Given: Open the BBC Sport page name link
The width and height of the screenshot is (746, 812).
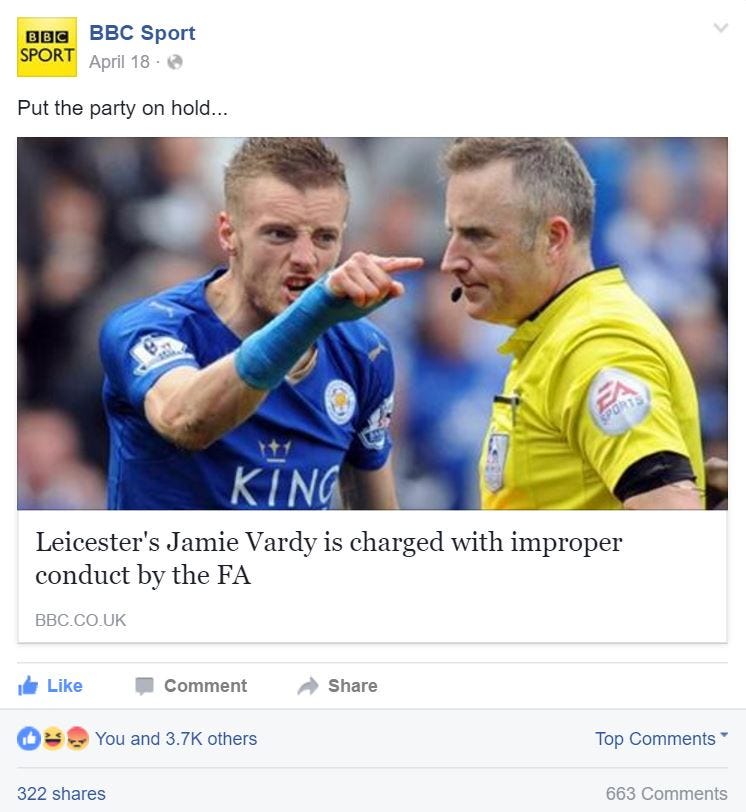Looking at the screenshot, I should click(x=142, y=33).
